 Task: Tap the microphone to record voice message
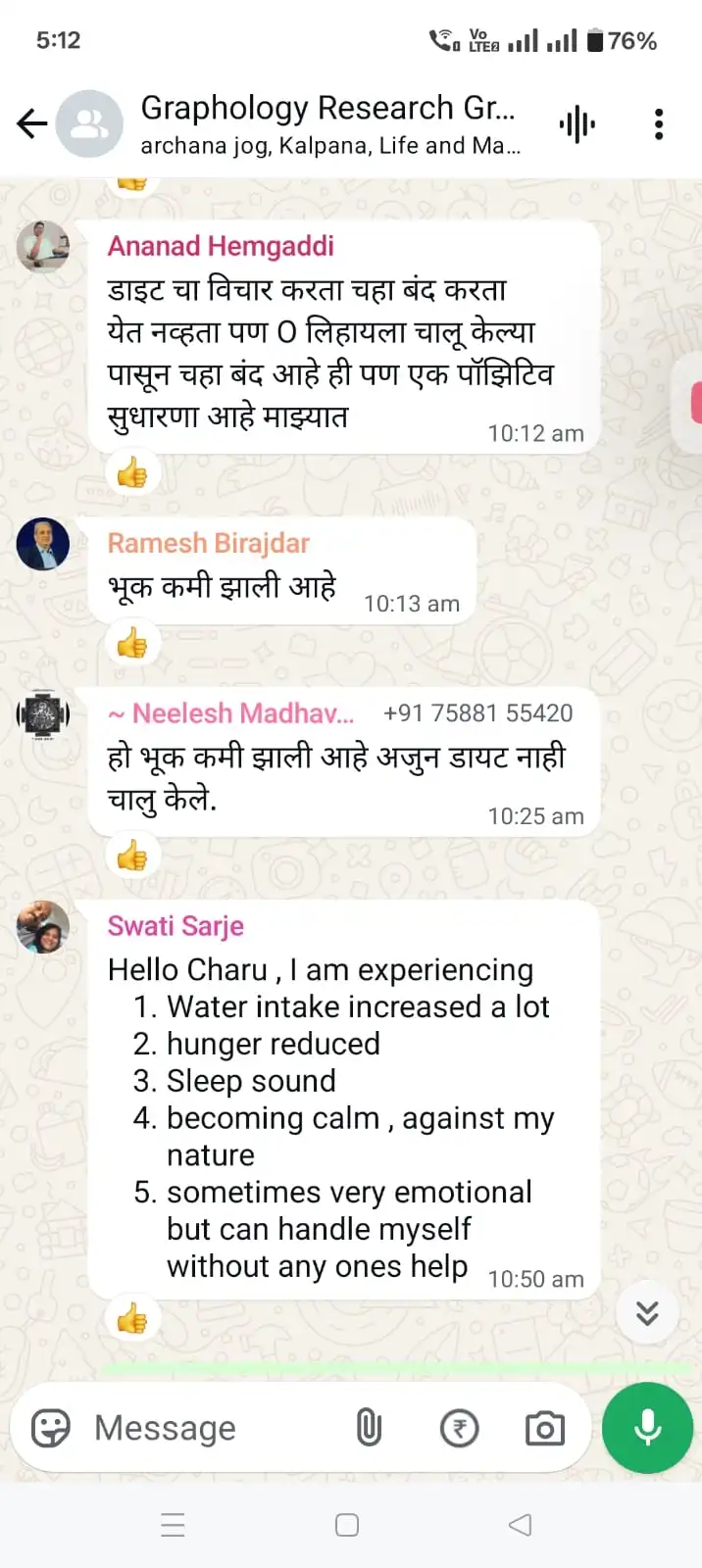[647, 1428]
